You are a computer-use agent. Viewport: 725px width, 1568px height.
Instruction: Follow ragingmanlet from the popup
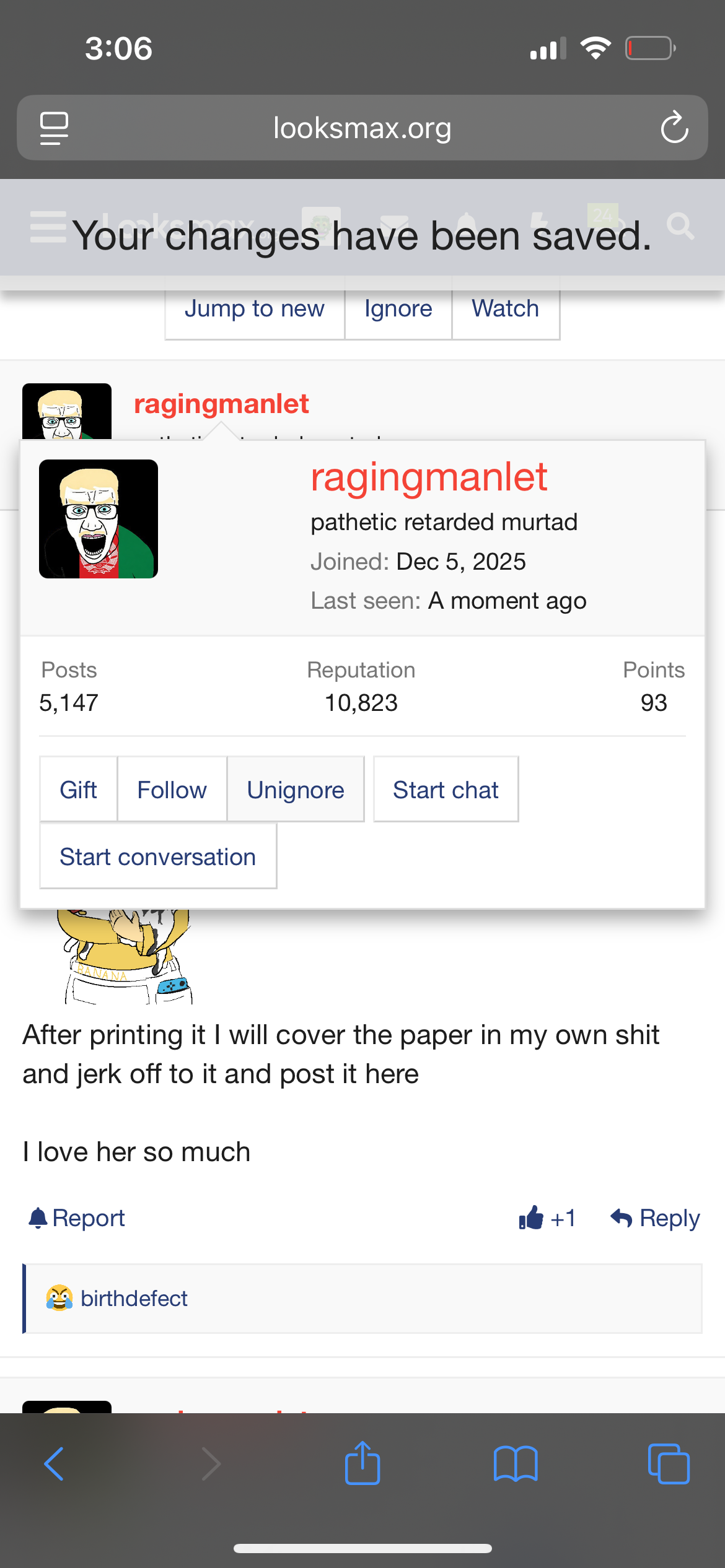[172, 790]
